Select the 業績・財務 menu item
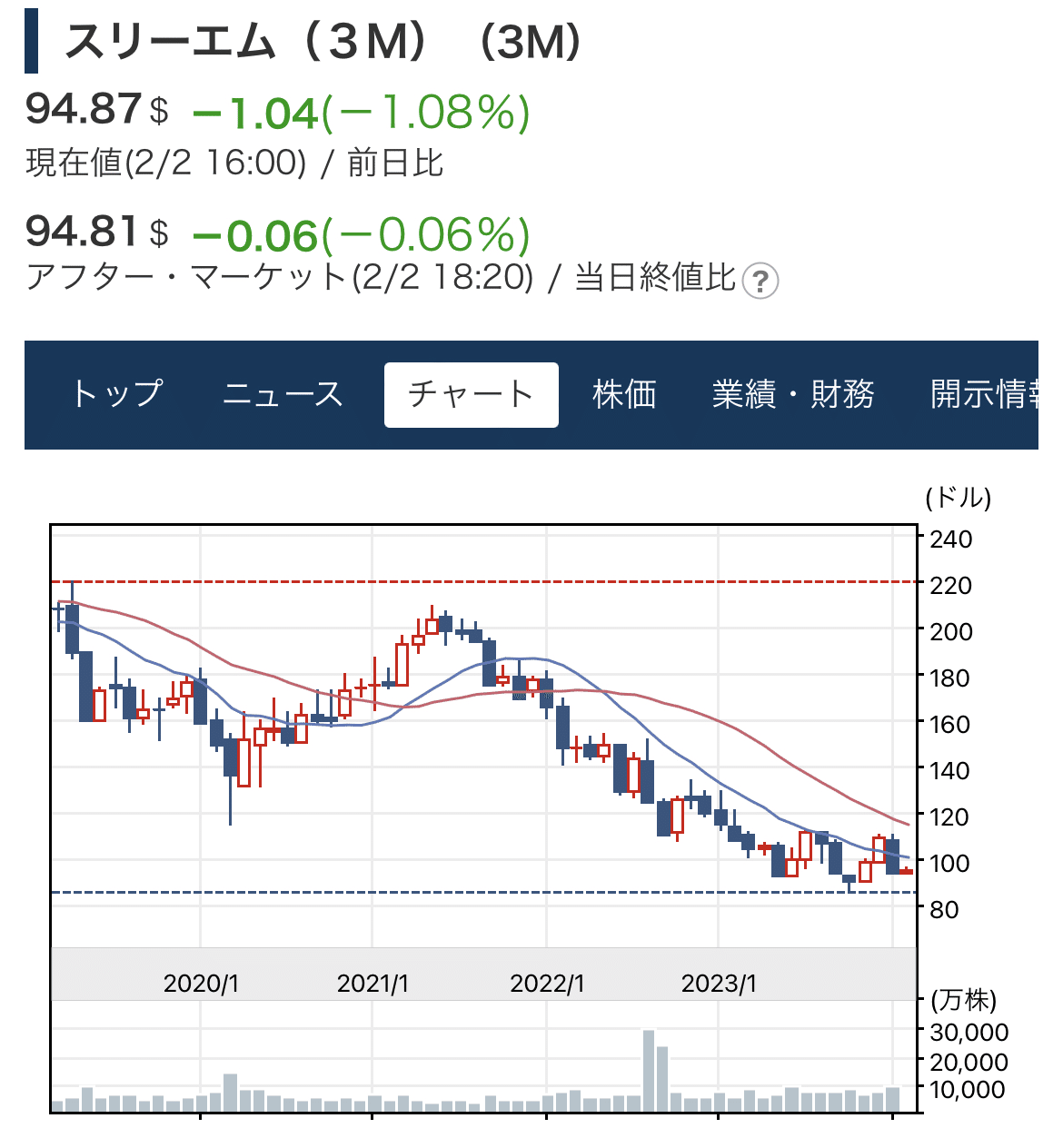The image size is (1063, 1148). [x=795, y=393]
